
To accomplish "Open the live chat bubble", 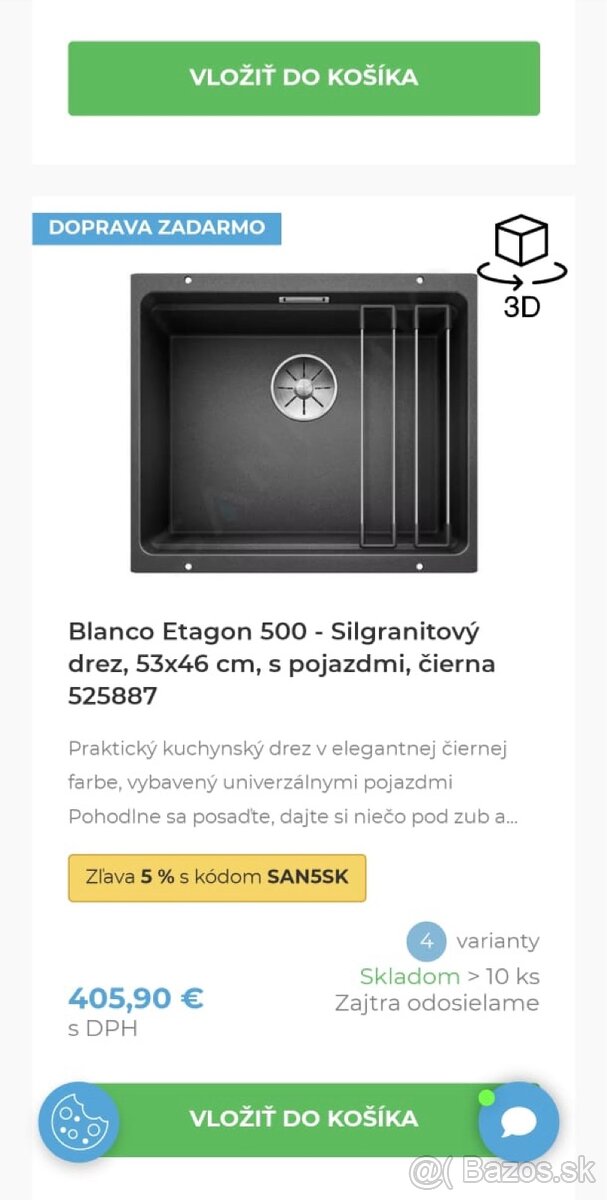I will (x=518, y=1122).
